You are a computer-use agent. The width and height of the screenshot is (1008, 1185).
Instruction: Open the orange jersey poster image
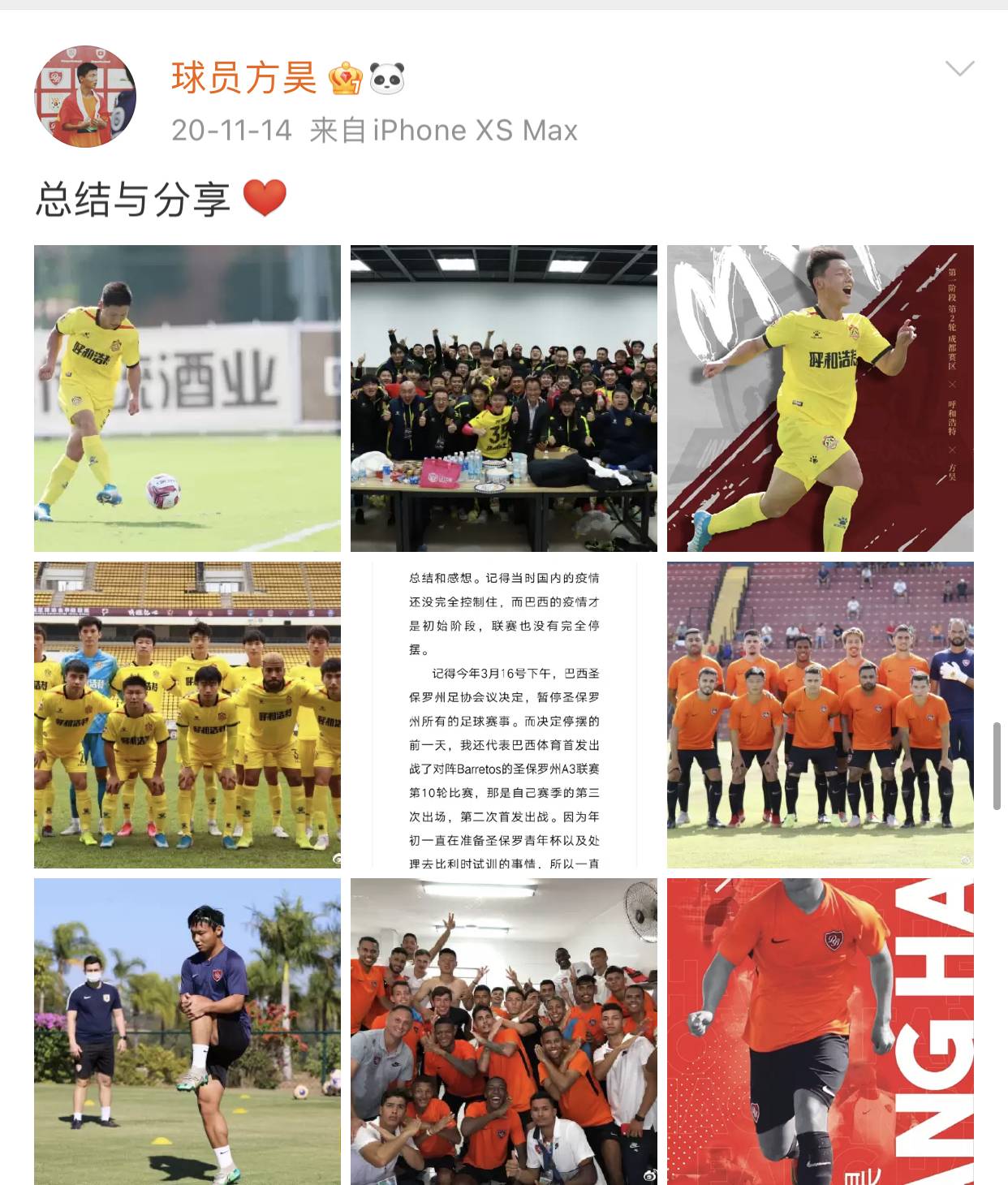click(820, 1031)
